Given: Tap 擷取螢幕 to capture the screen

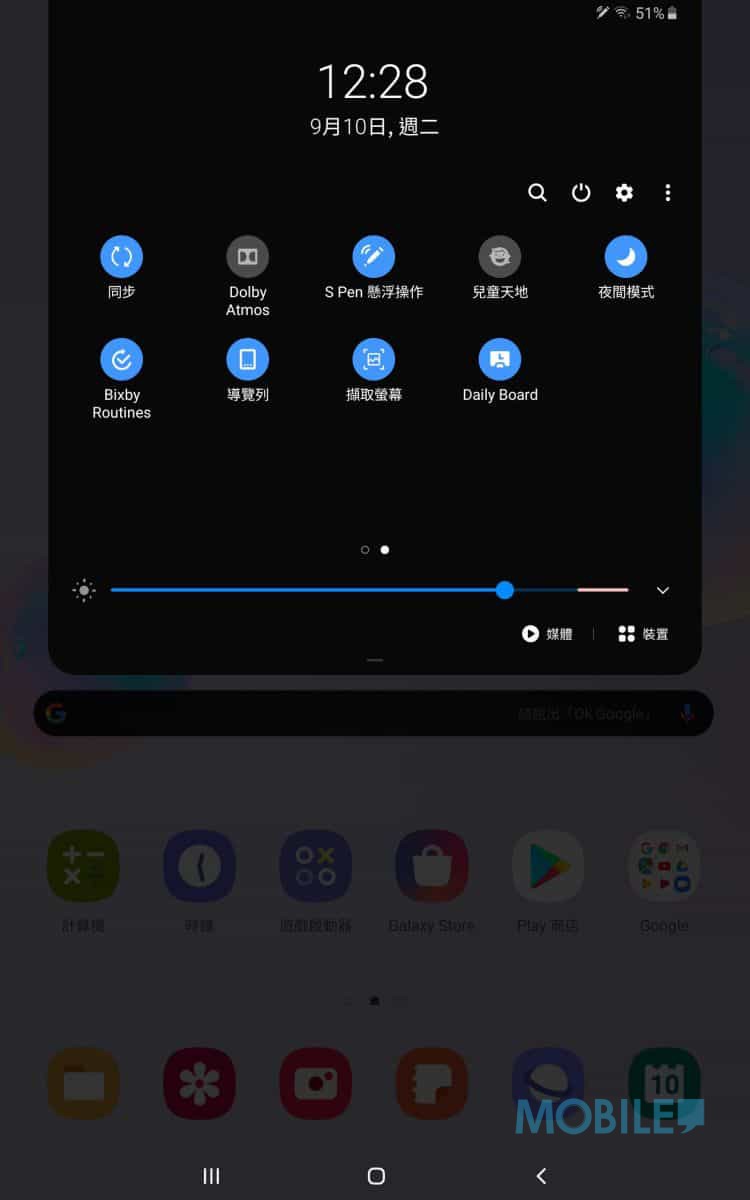Looking at the screenshot, I should click(374, 360).
